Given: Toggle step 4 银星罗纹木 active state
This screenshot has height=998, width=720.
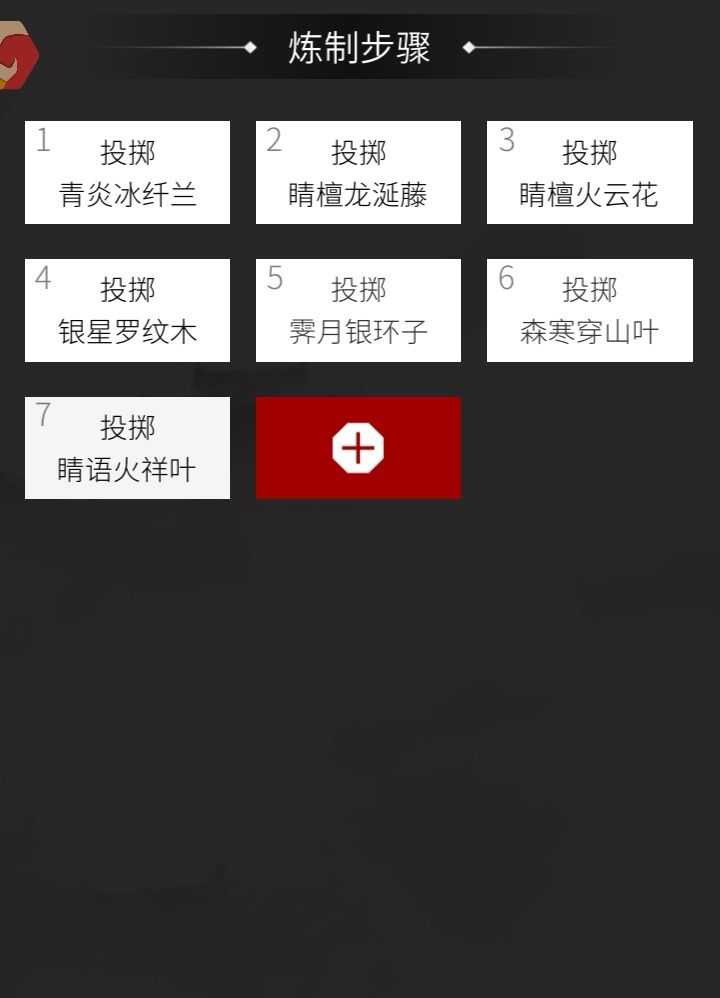Looking at the screenshot, I should [127, 310].
